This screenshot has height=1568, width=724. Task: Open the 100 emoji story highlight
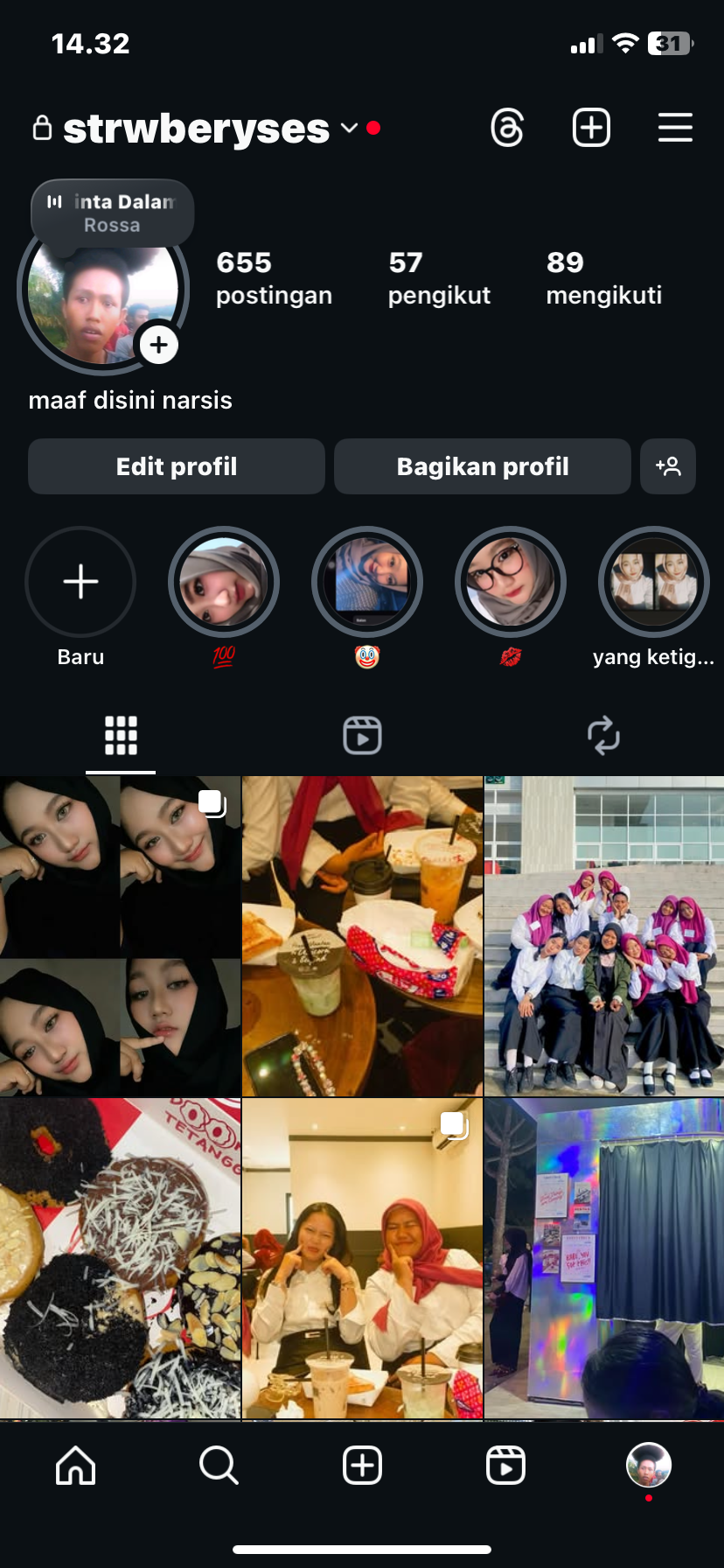(224, 582)
